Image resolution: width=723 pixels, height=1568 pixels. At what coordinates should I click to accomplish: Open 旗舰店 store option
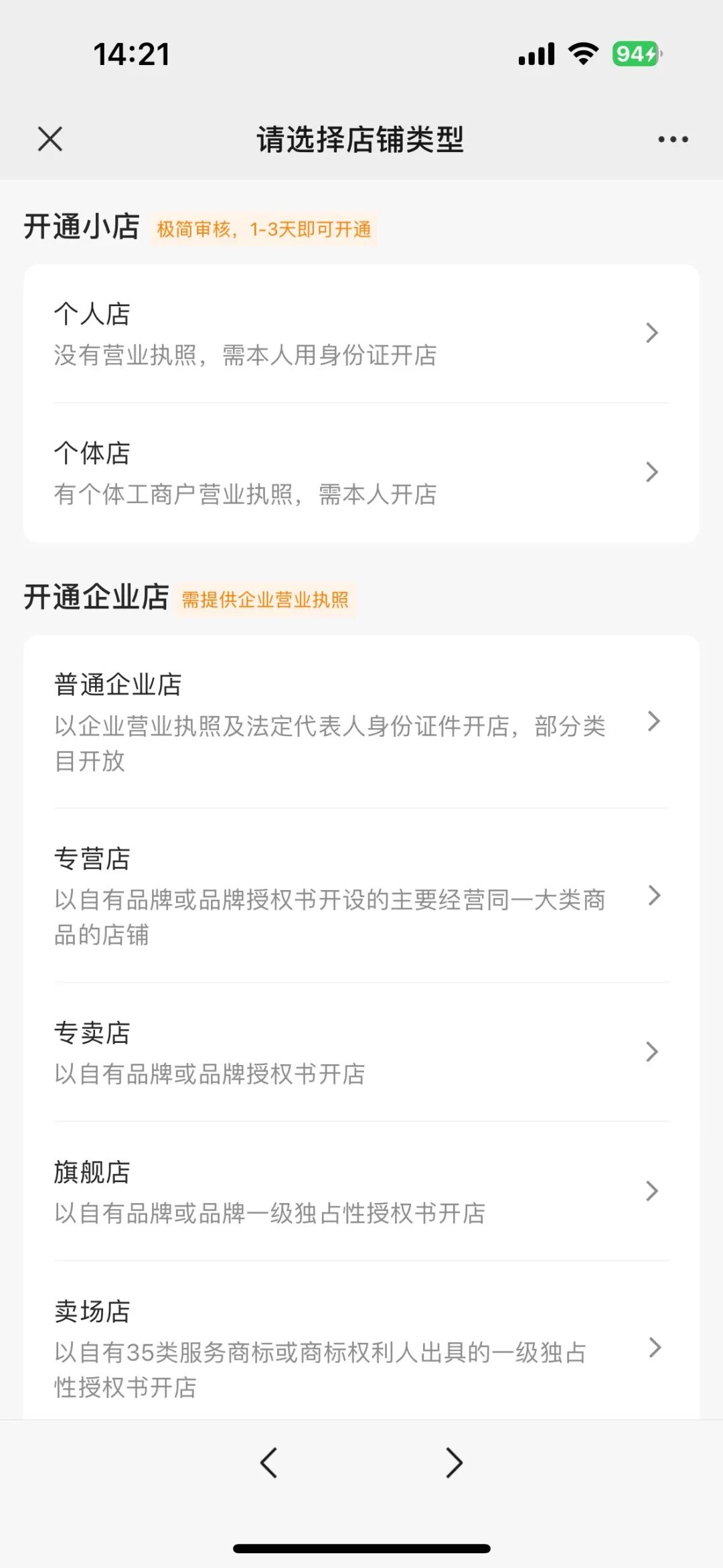click(361, 1192)
